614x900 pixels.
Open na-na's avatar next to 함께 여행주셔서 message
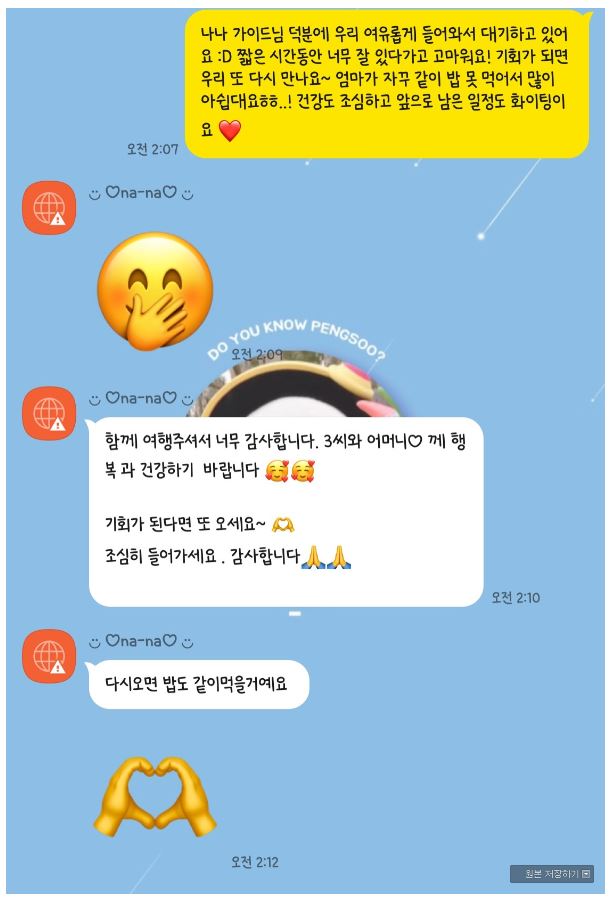49,413
